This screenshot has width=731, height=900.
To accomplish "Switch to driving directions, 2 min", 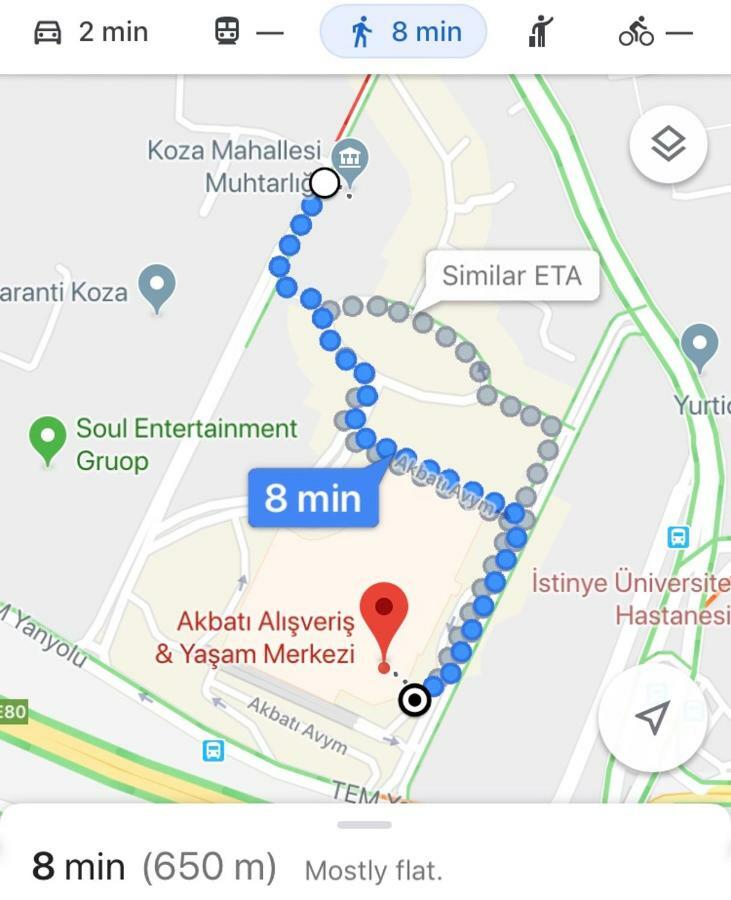I will (90, 32).
